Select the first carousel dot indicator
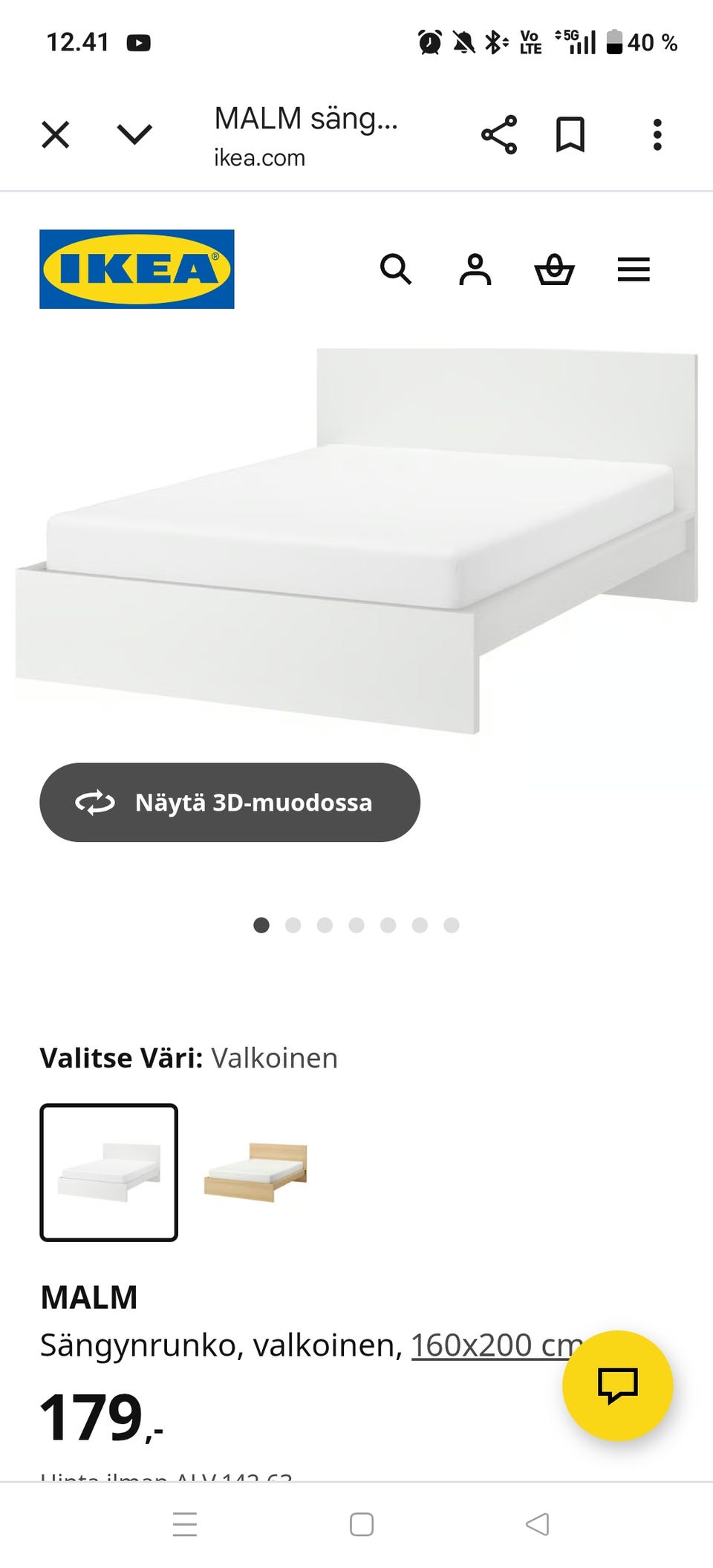 [x=261, y=925]
